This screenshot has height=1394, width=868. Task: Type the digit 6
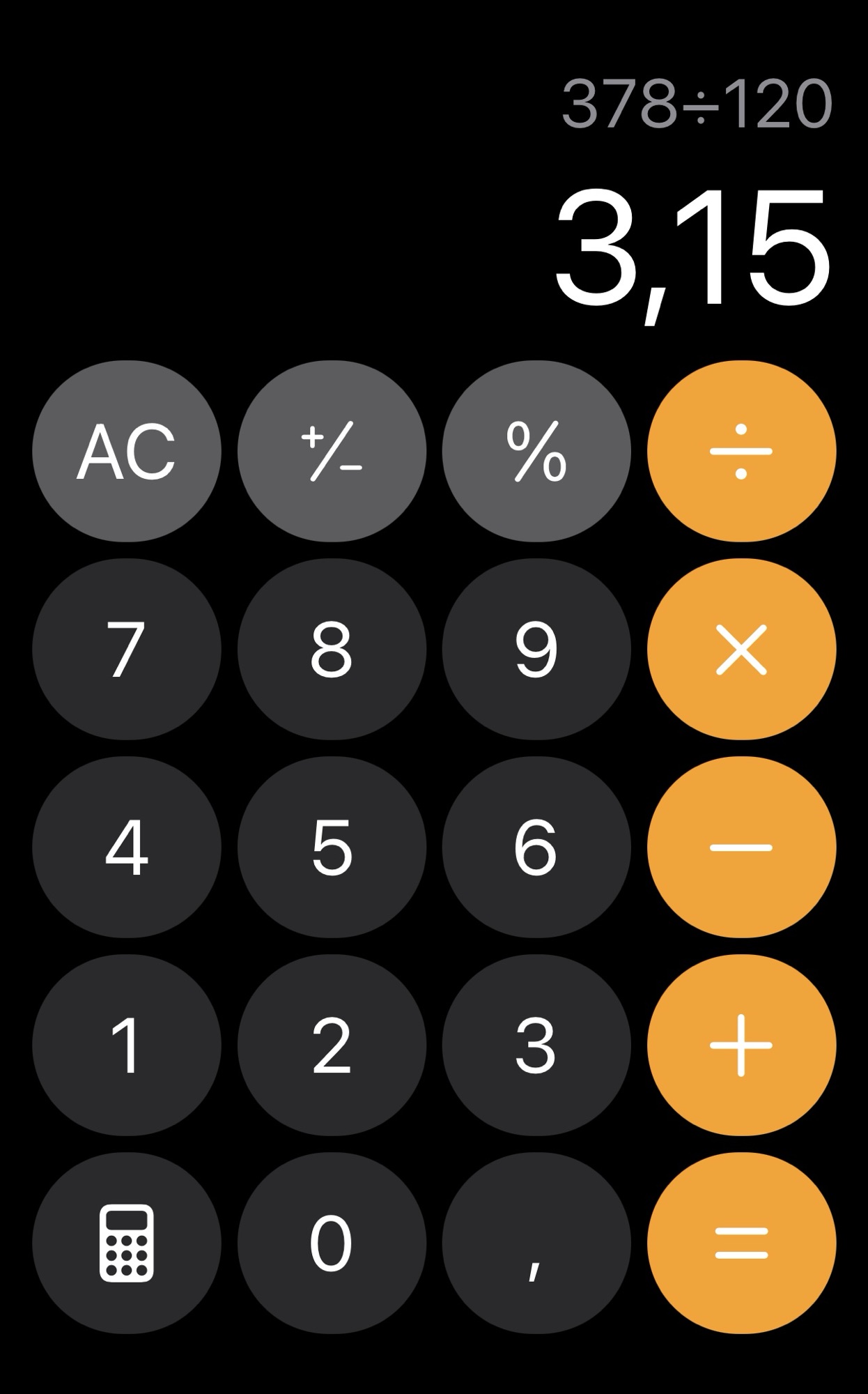coord(536,848)
